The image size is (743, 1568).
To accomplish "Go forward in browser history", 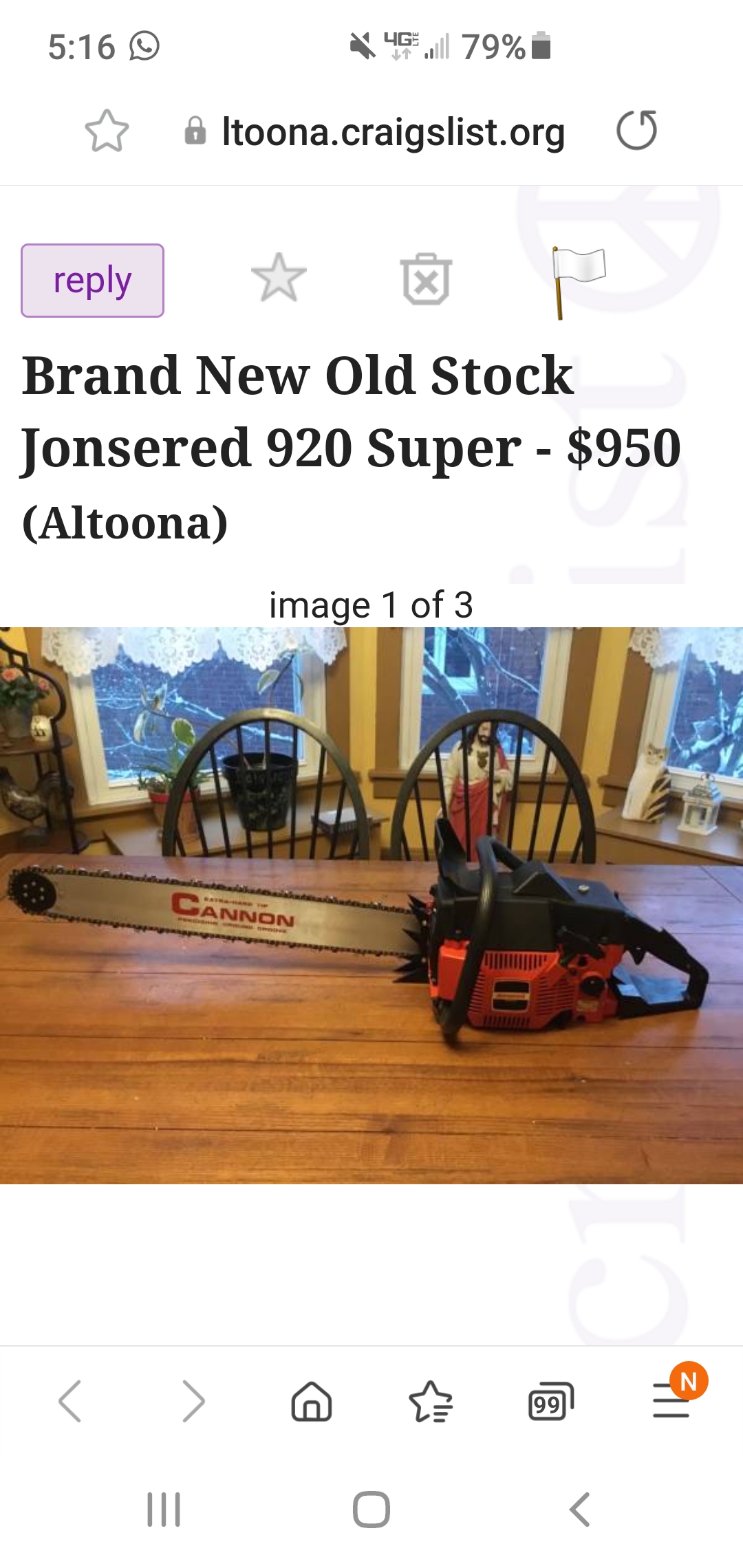I will click(193, 1401).
